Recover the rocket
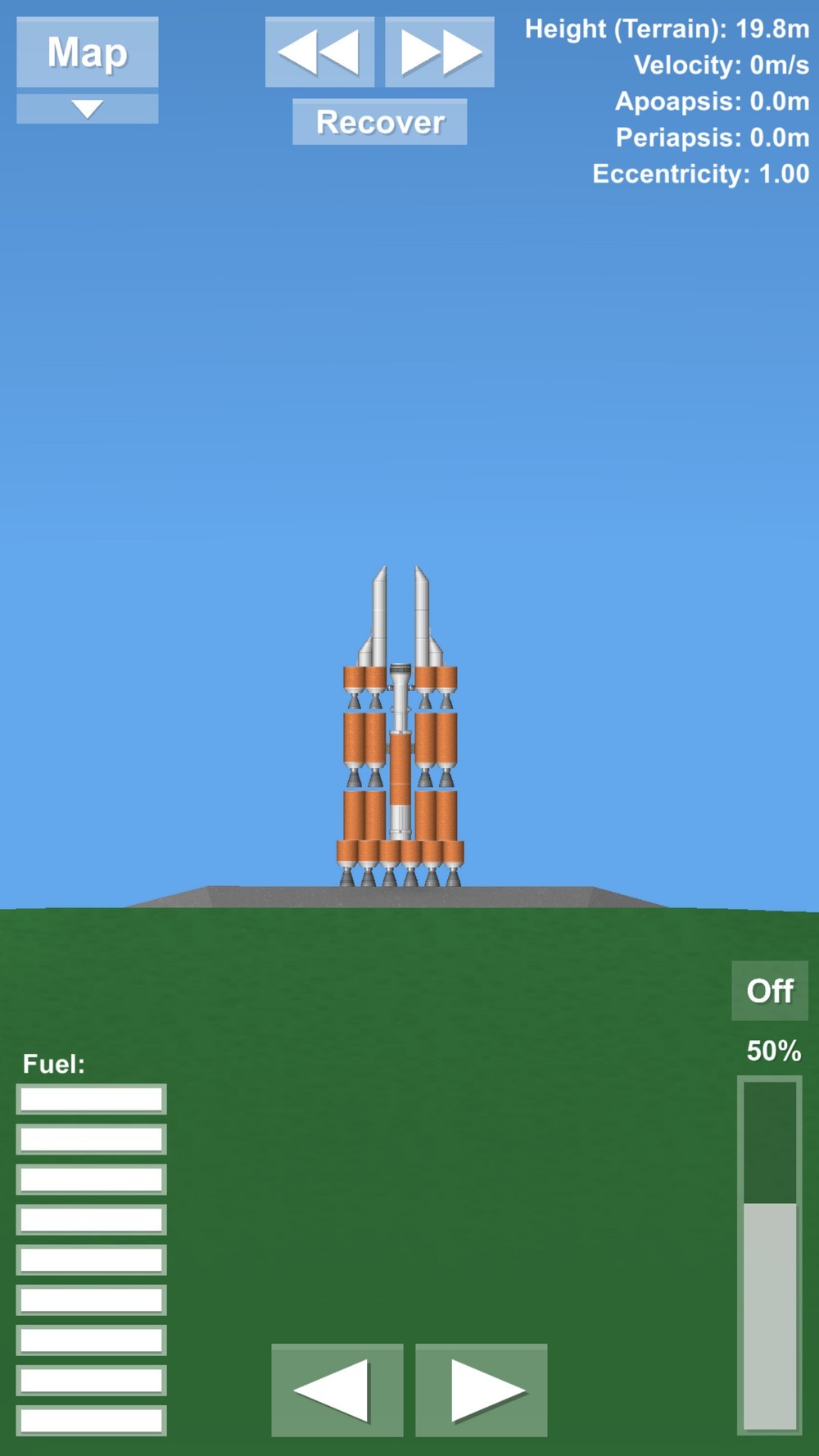The image size is (819, 1456). 380,122
